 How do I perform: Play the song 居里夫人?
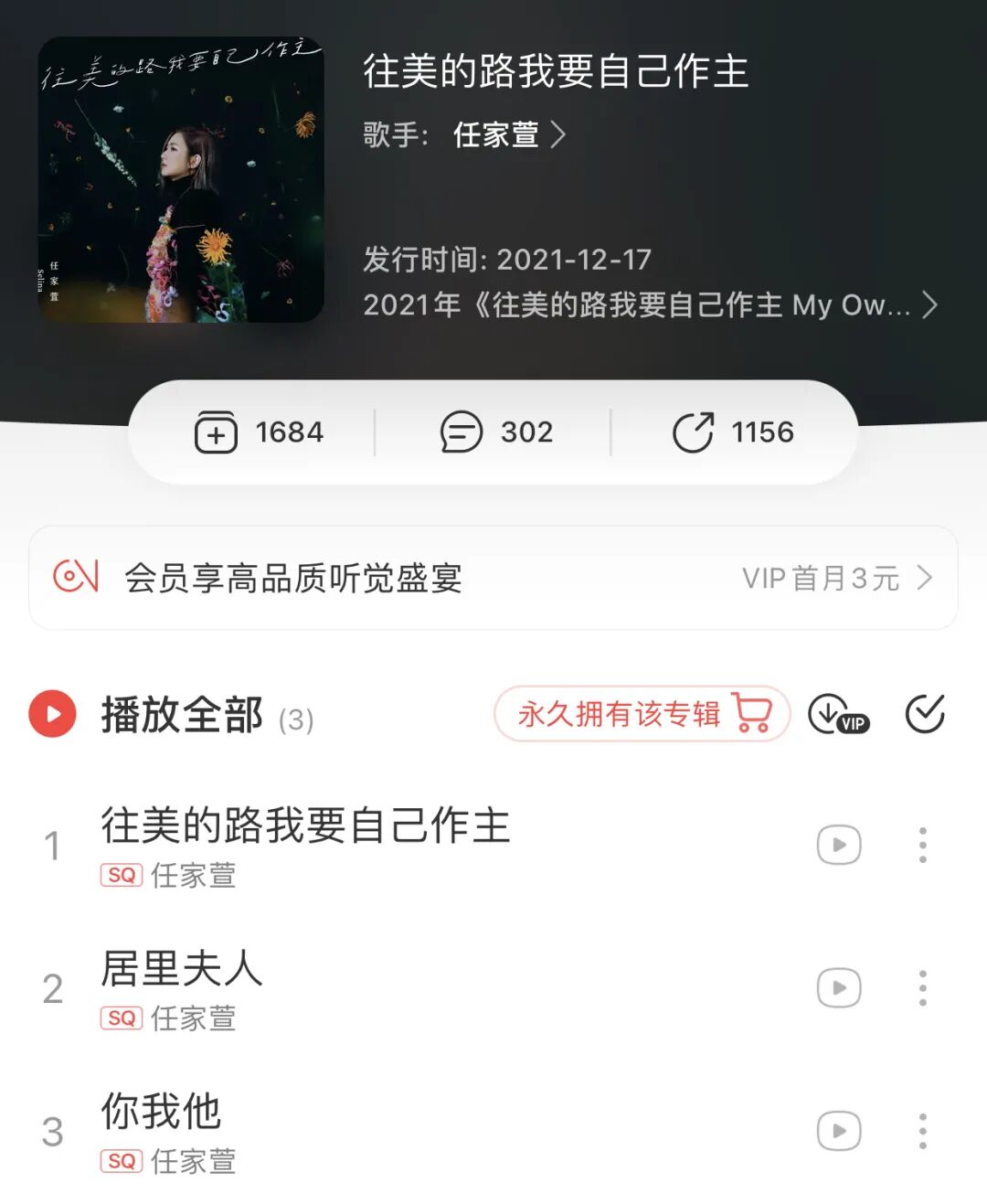point(183,969)
